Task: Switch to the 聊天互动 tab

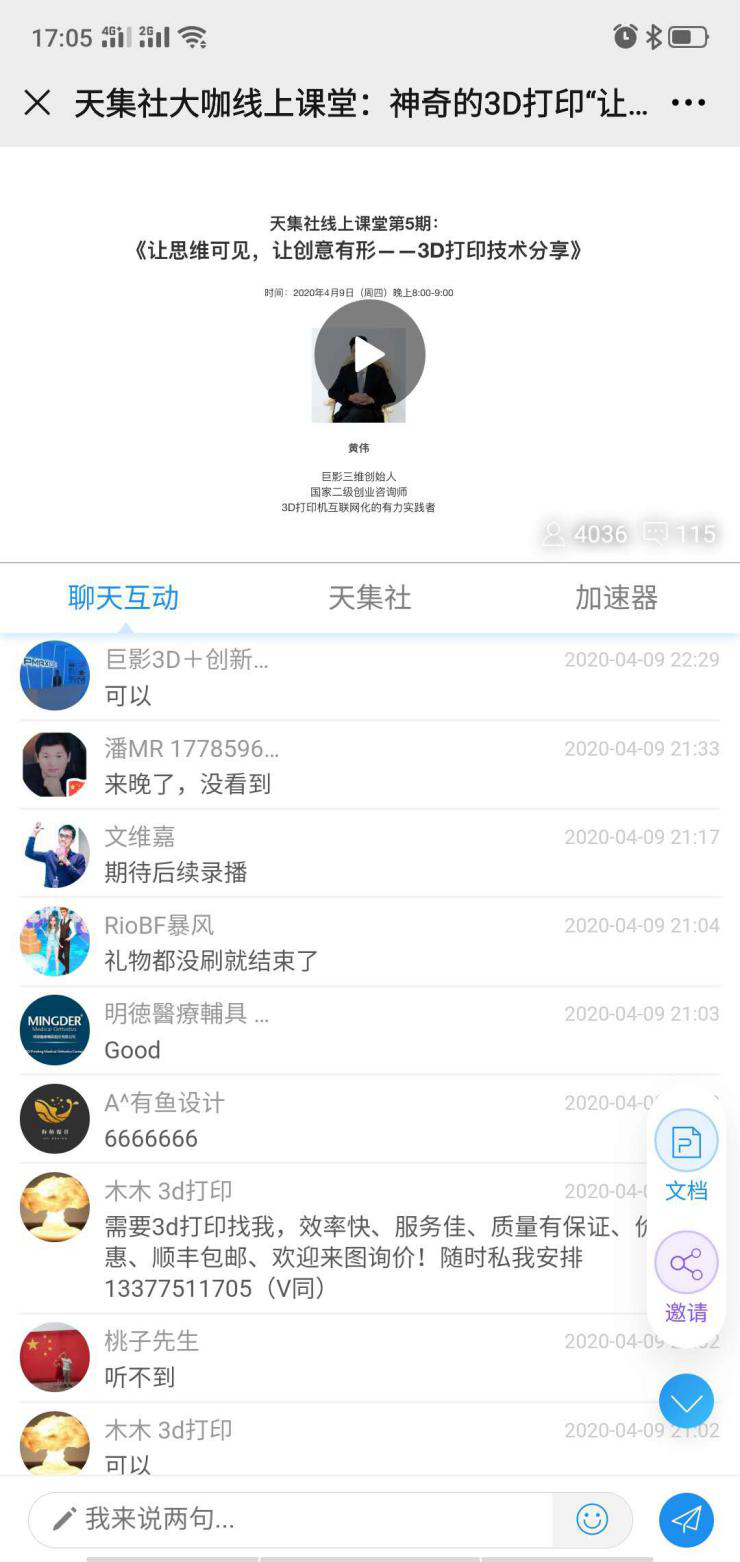Action: 123,598
